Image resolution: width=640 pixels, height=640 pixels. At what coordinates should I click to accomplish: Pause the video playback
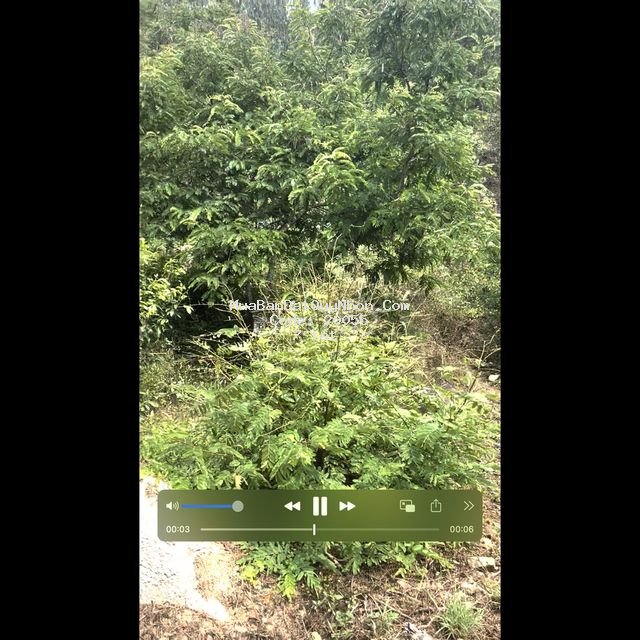point(319,506)
